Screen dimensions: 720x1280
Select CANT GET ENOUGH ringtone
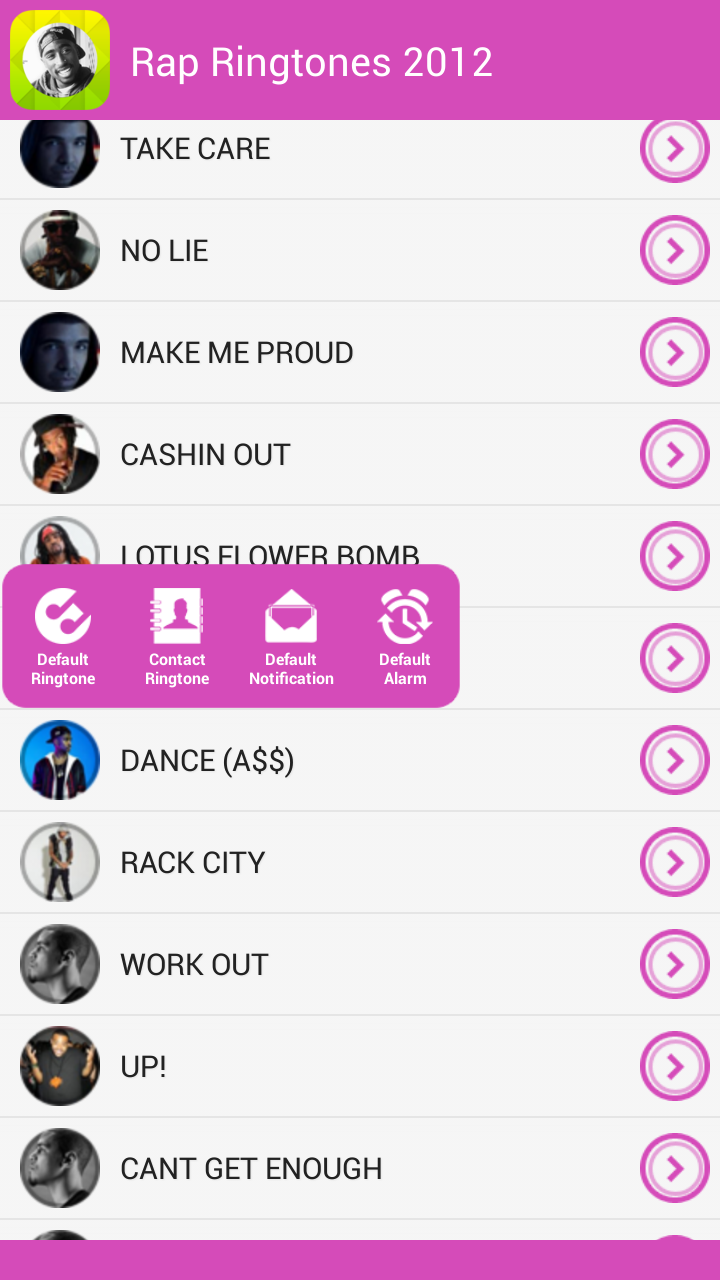pos(251,1169)
